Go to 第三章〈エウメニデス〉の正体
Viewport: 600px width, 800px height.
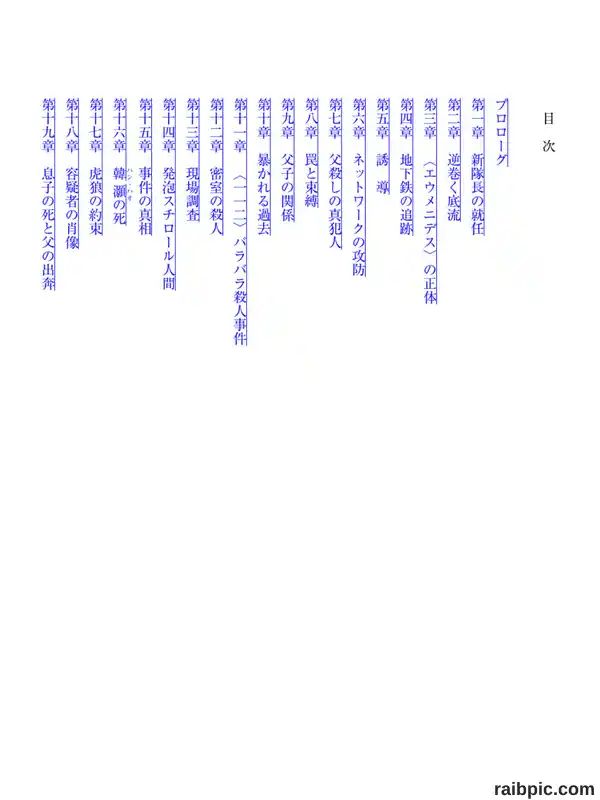pos(431,202)
